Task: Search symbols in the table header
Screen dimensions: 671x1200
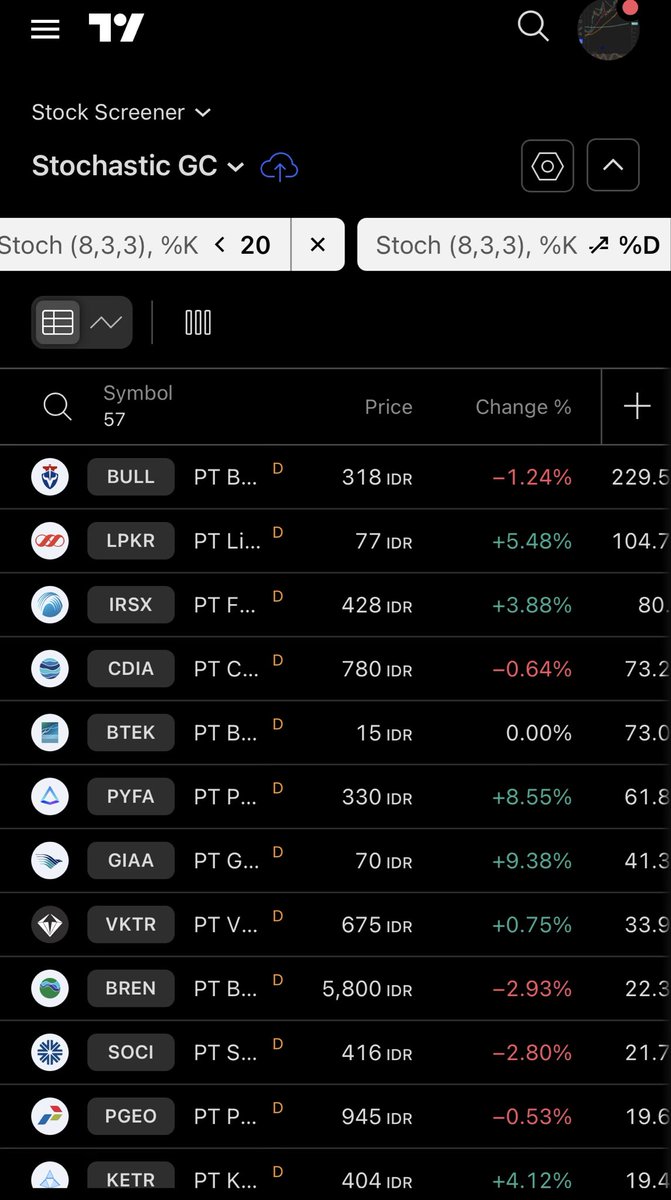Action: point(57,407)
